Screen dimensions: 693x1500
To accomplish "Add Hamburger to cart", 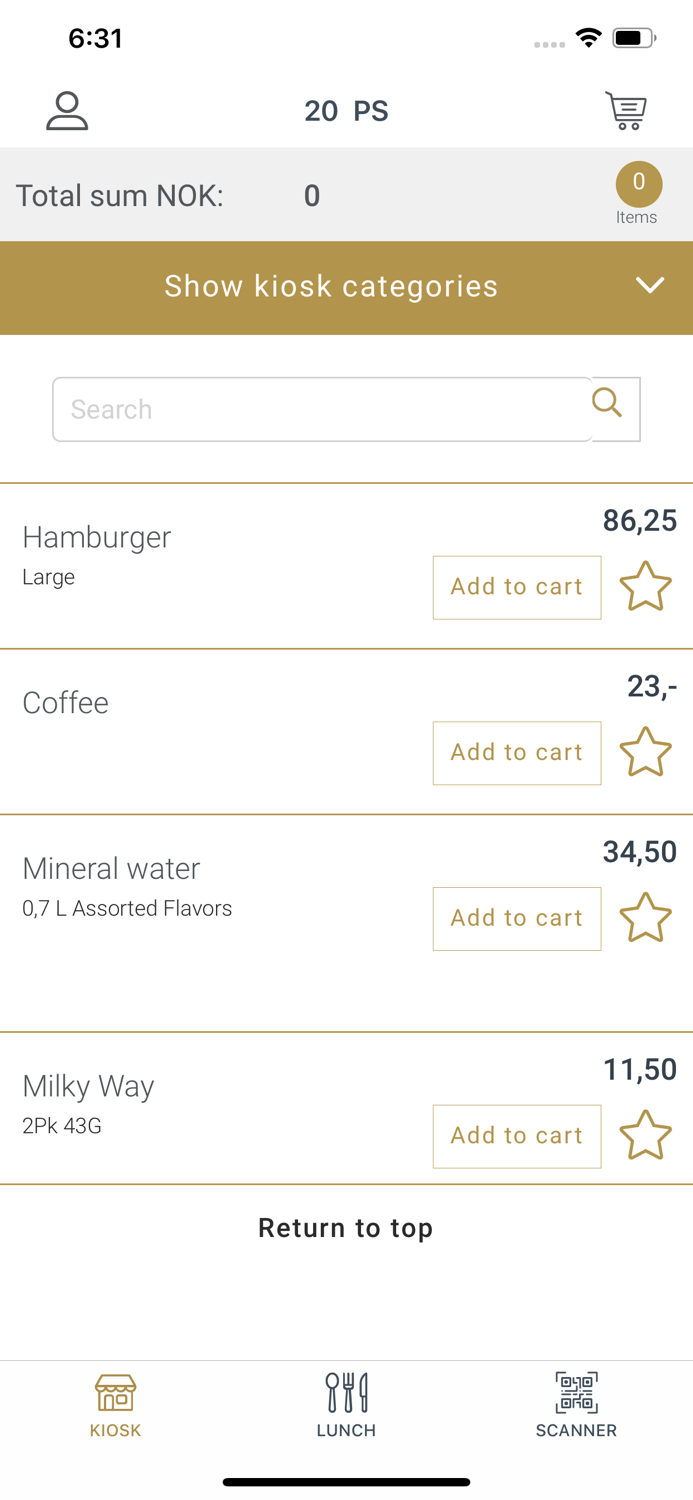I will (x=517, y=587).
